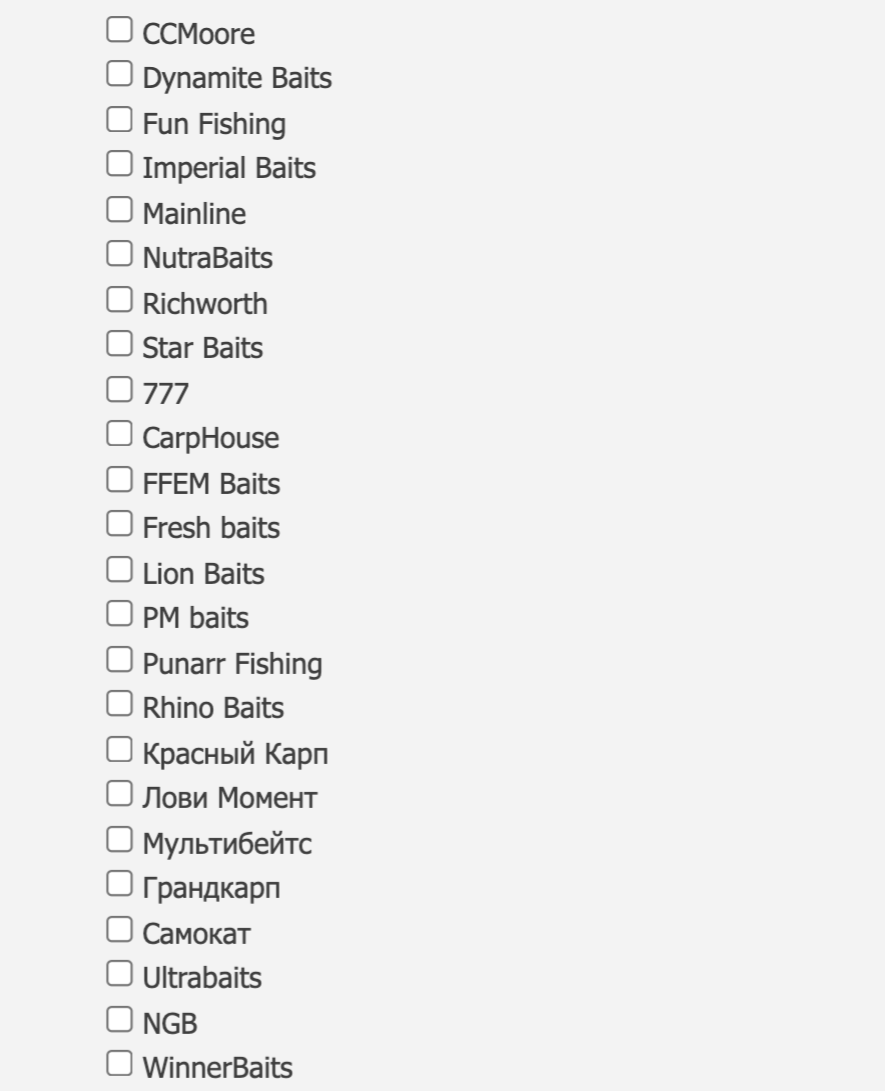The width and height of the screenshot is (886, 1091).
Task: Check the CCMoore checkbox
Action: click(x=119, y=31)
